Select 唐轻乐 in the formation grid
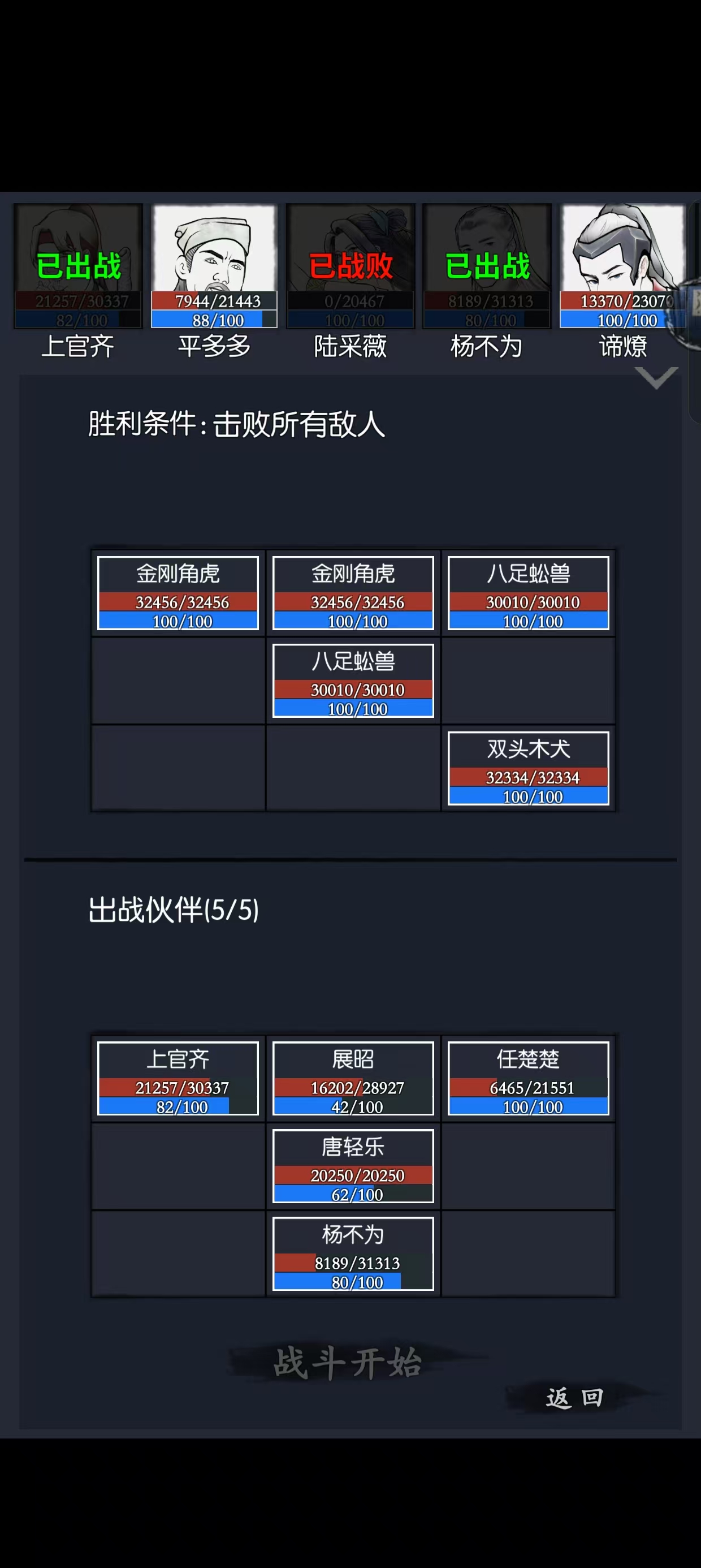The image size is (701, 1568). pos(353,1166)
